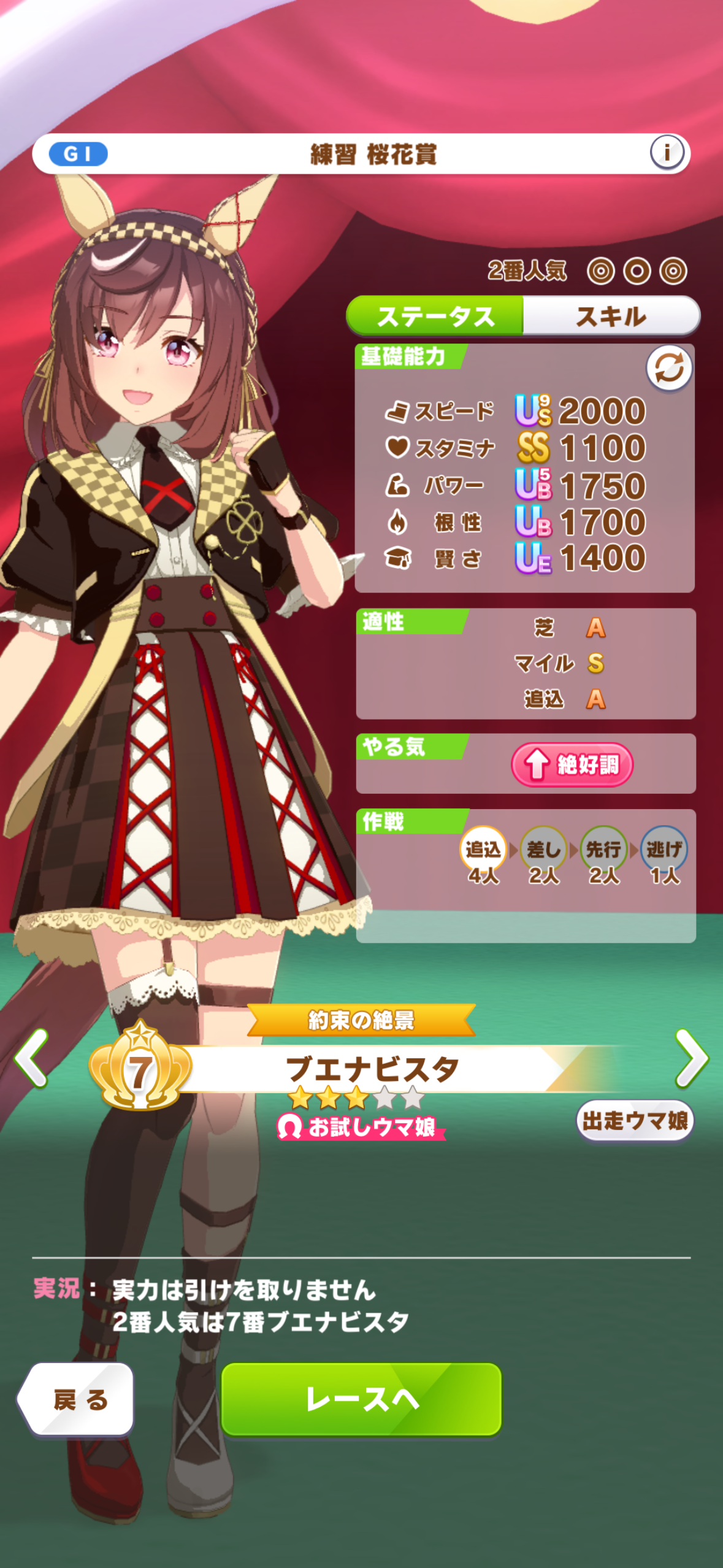Select the ステータス tab
Viewport: 723px width, 1568px height.
(435, 317)
